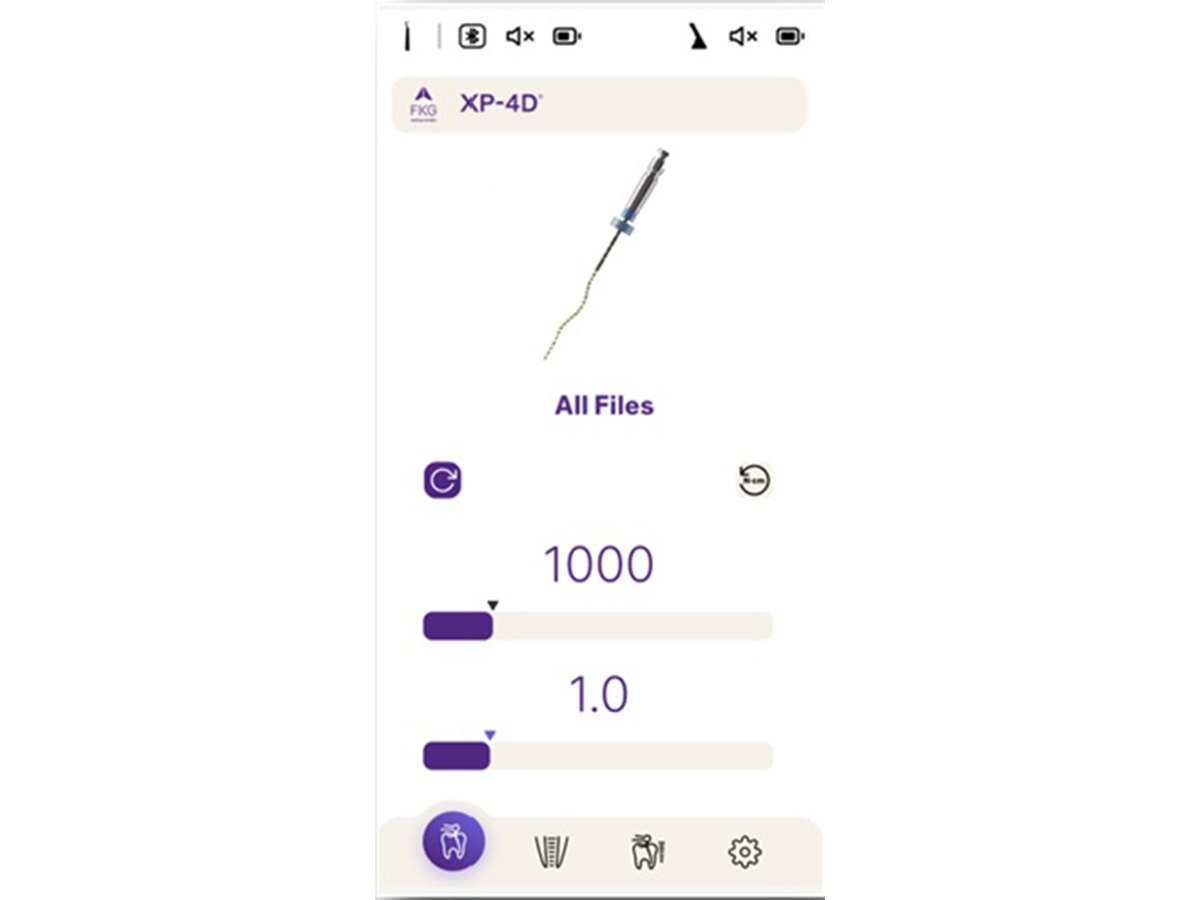
Task: Open the settings gear tab
Action: [744, 853]
